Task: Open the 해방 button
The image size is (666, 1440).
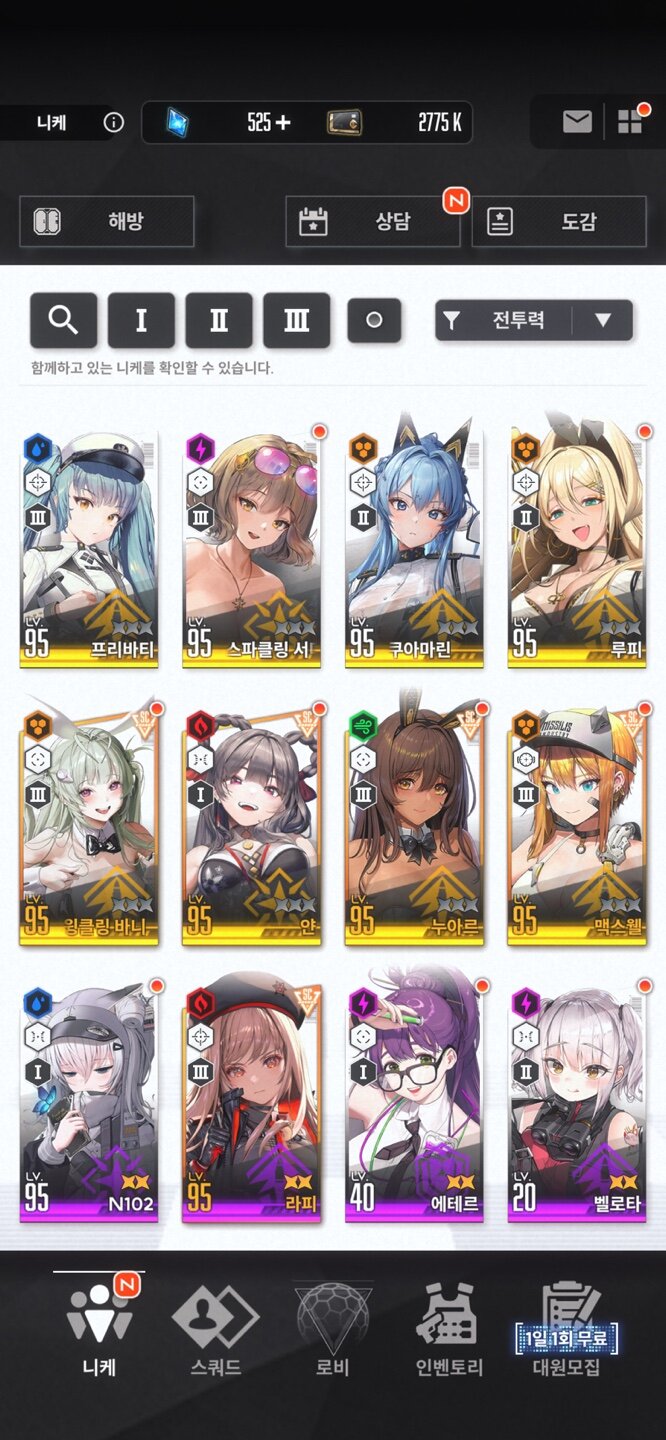Action: click(x=107, y=221)
